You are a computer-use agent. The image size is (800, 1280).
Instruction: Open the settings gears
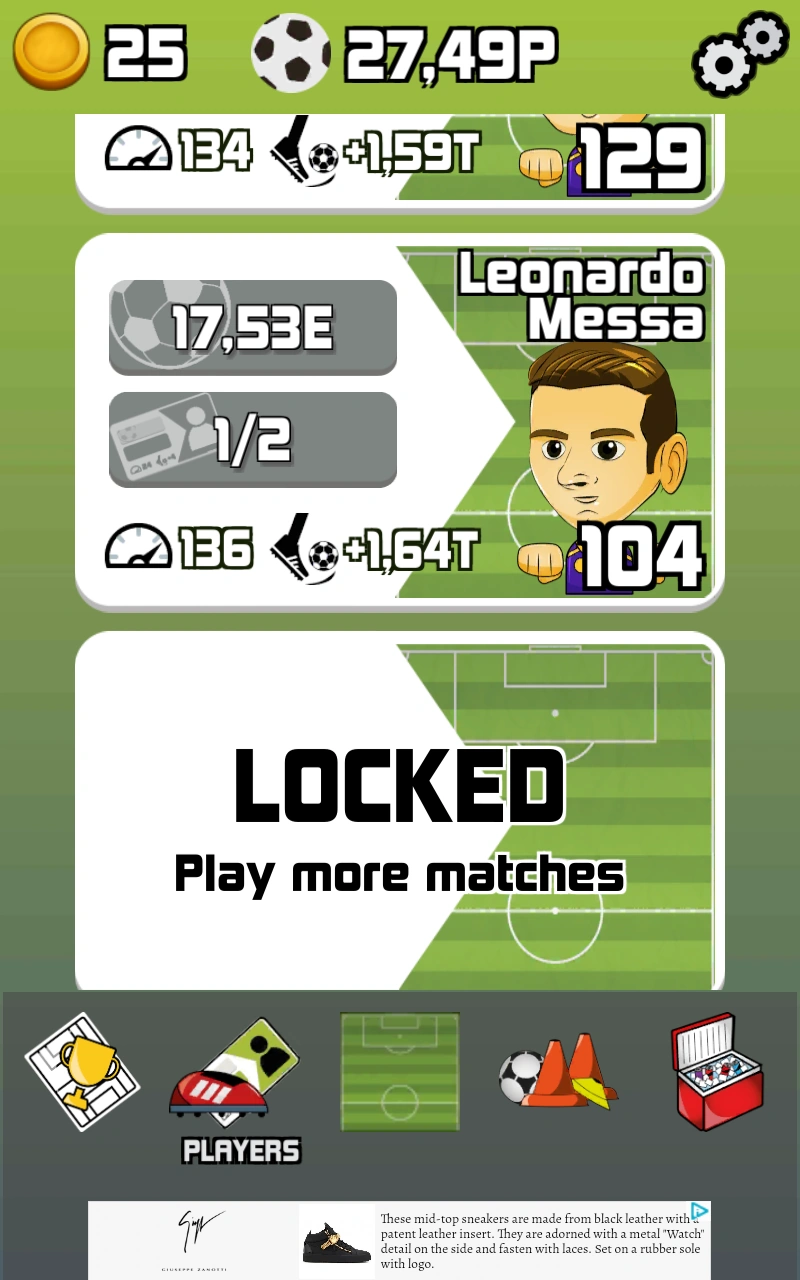pyautogui.click(x=740, y=53)
